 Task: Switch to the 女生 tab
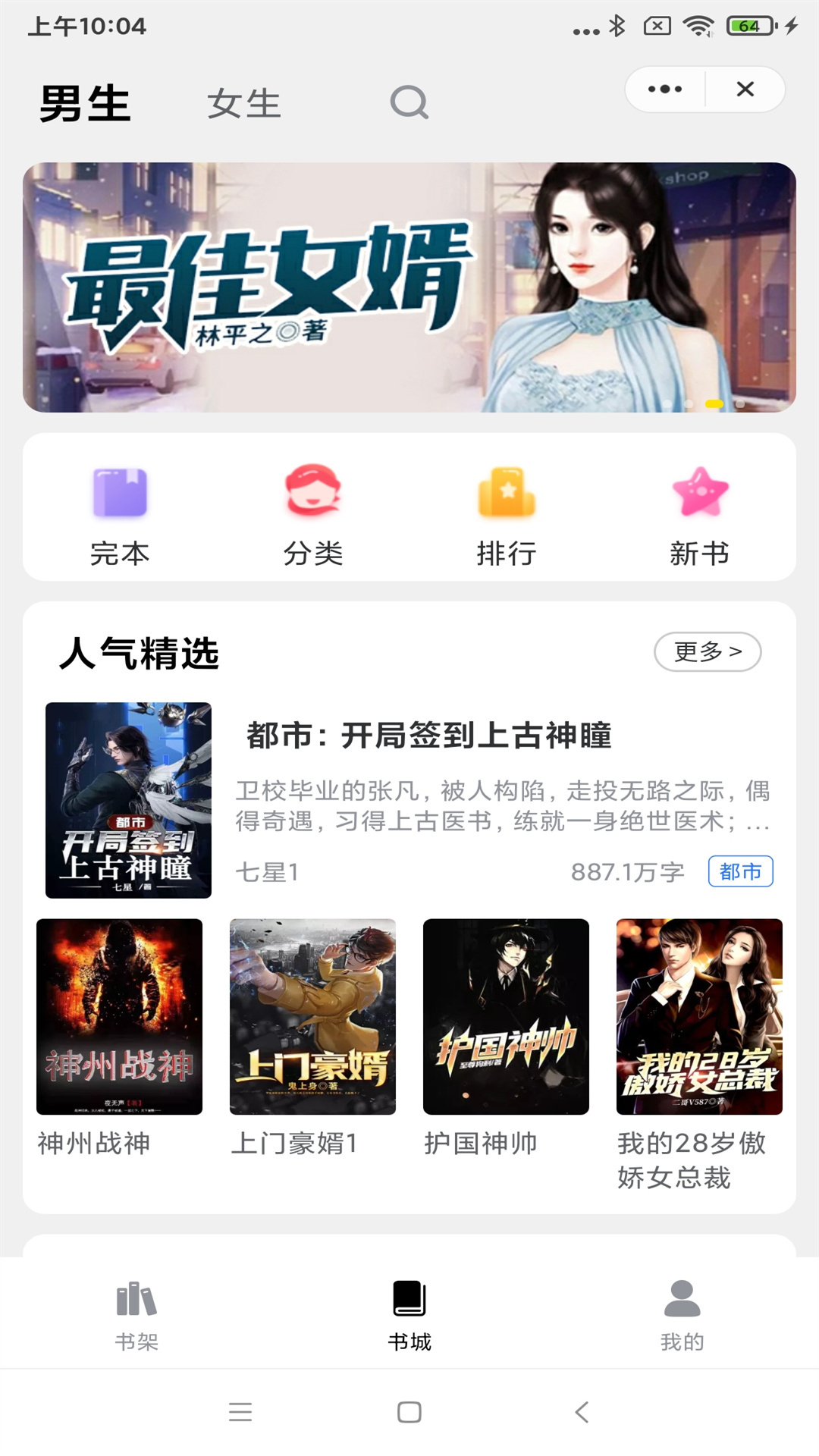point(244,104)
